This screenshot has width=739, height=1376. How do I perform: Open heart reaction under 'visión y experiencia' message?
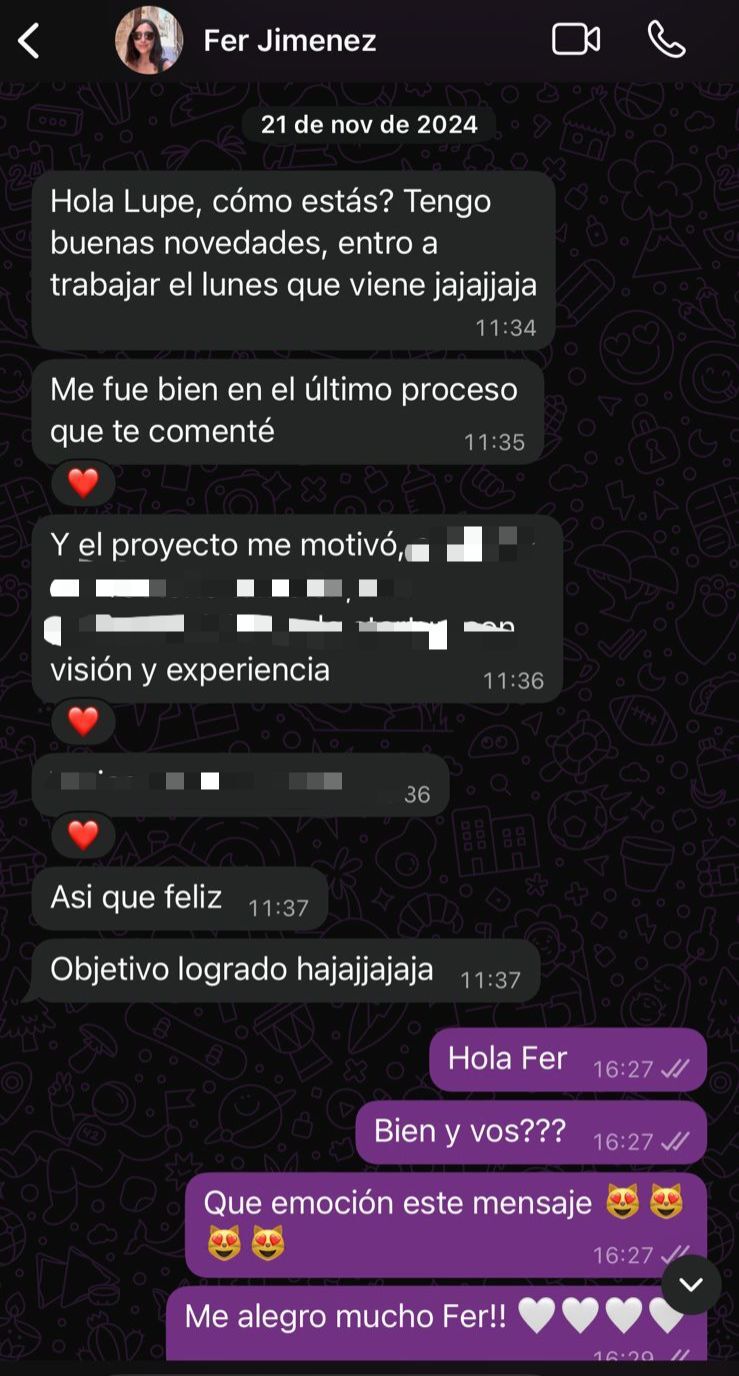click(x=83, y=721)
